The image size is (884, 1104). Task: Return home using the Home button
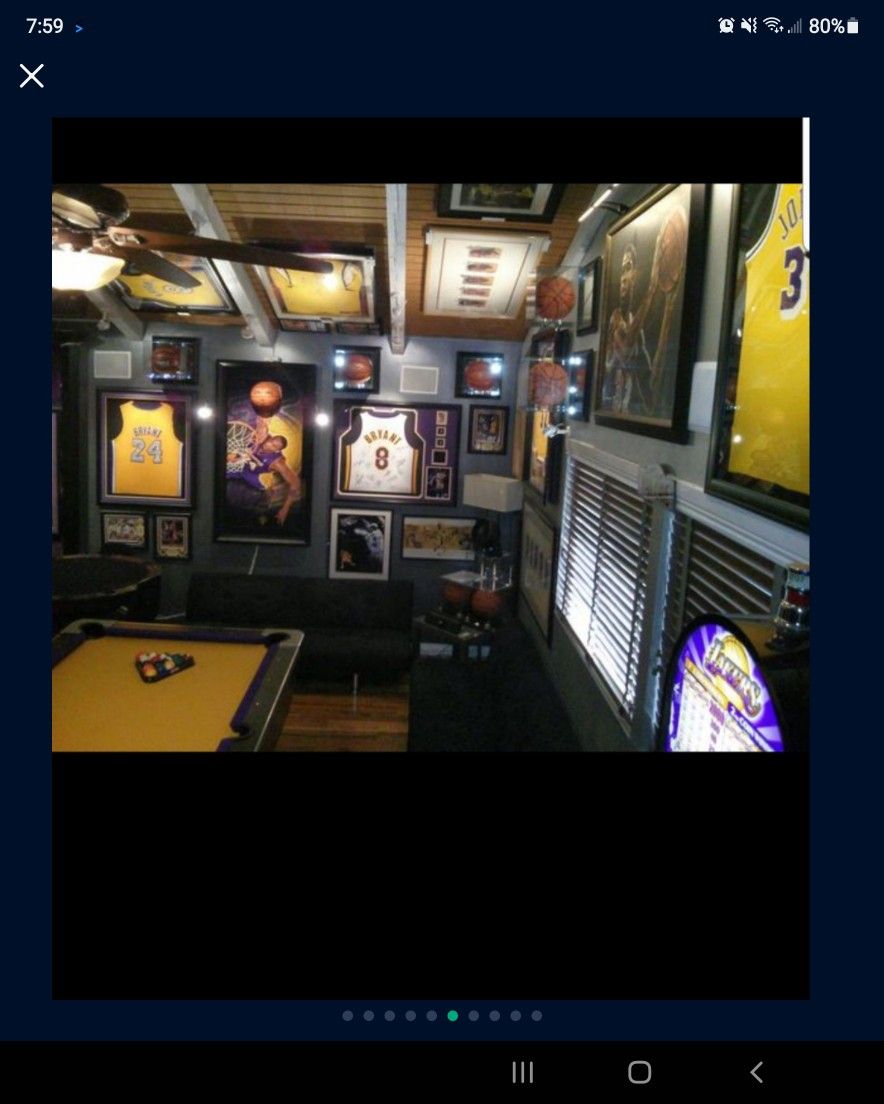pos(637,1071)
